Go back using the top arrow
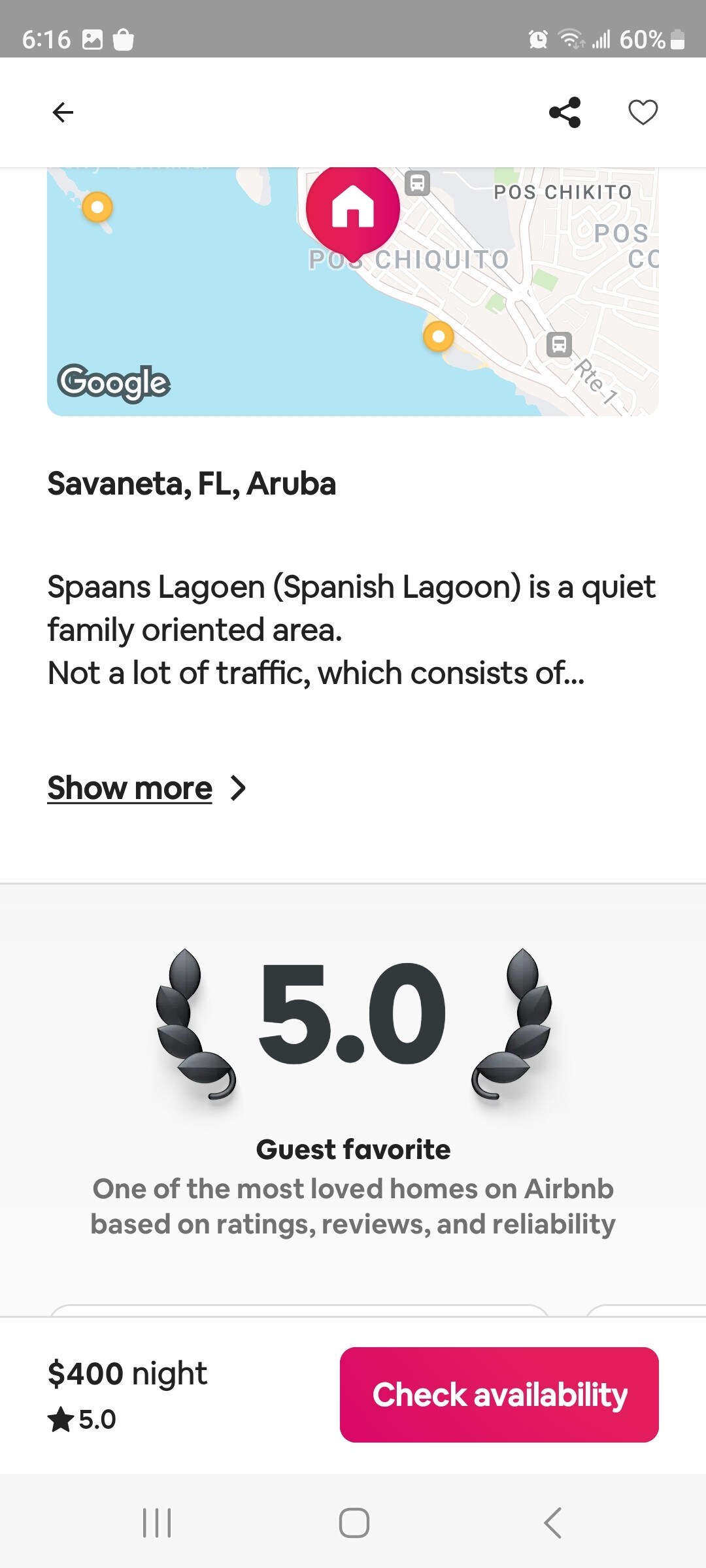 [x=63, y=112]
